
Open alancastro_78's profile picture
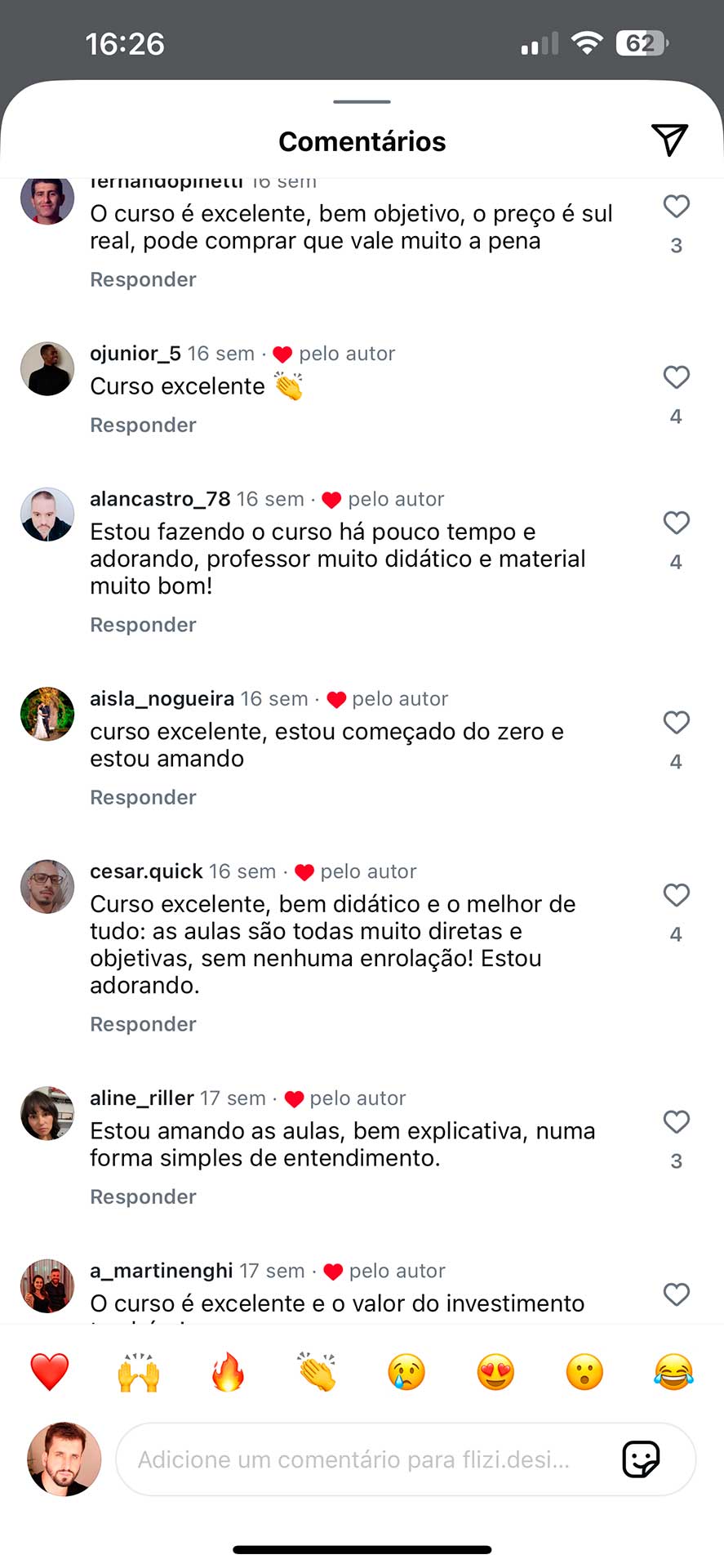click(x=47, y=514)
